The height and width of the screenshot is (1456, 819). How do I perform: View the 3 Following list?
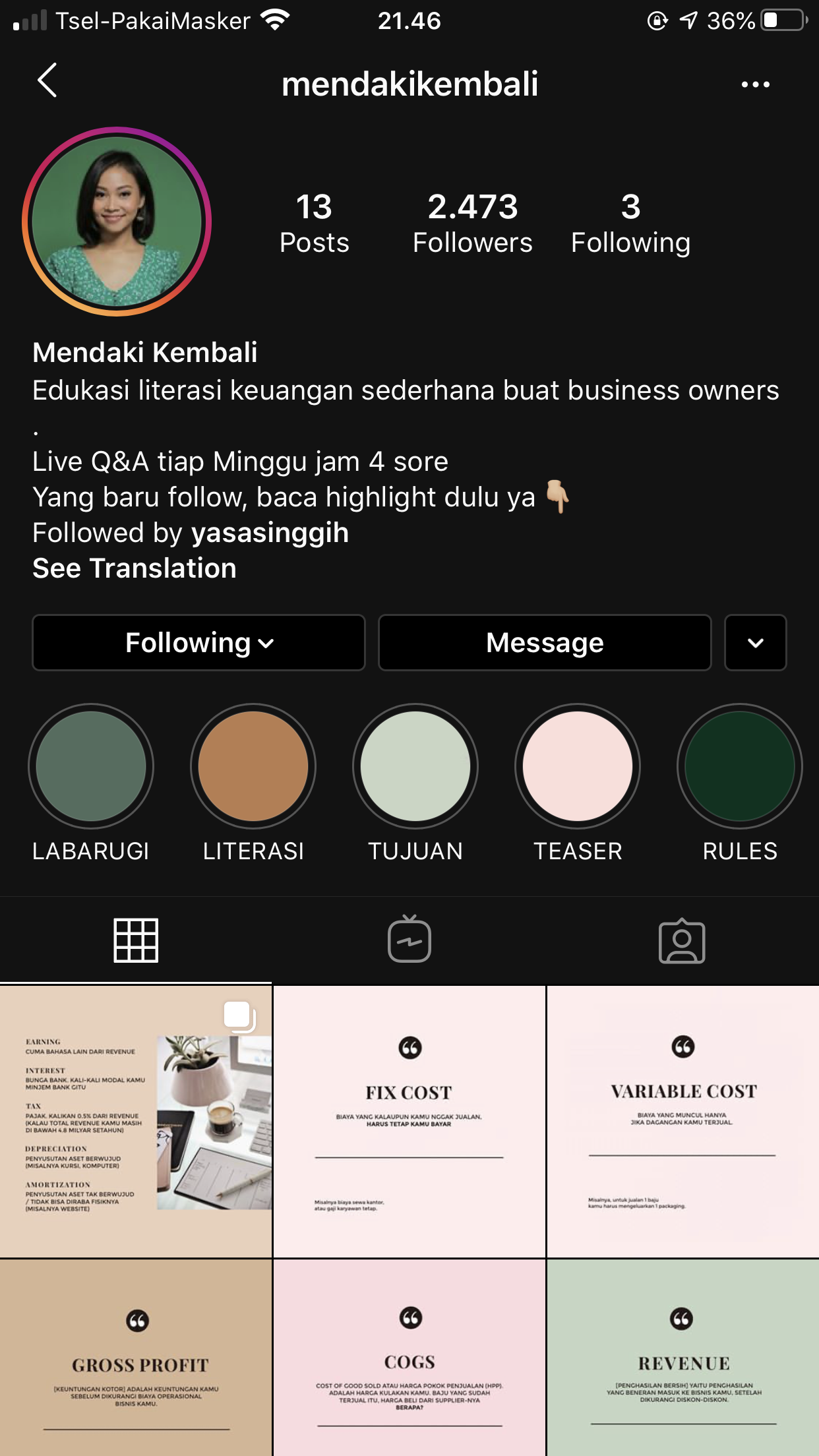pyautogui.click(x=630, y=223)
